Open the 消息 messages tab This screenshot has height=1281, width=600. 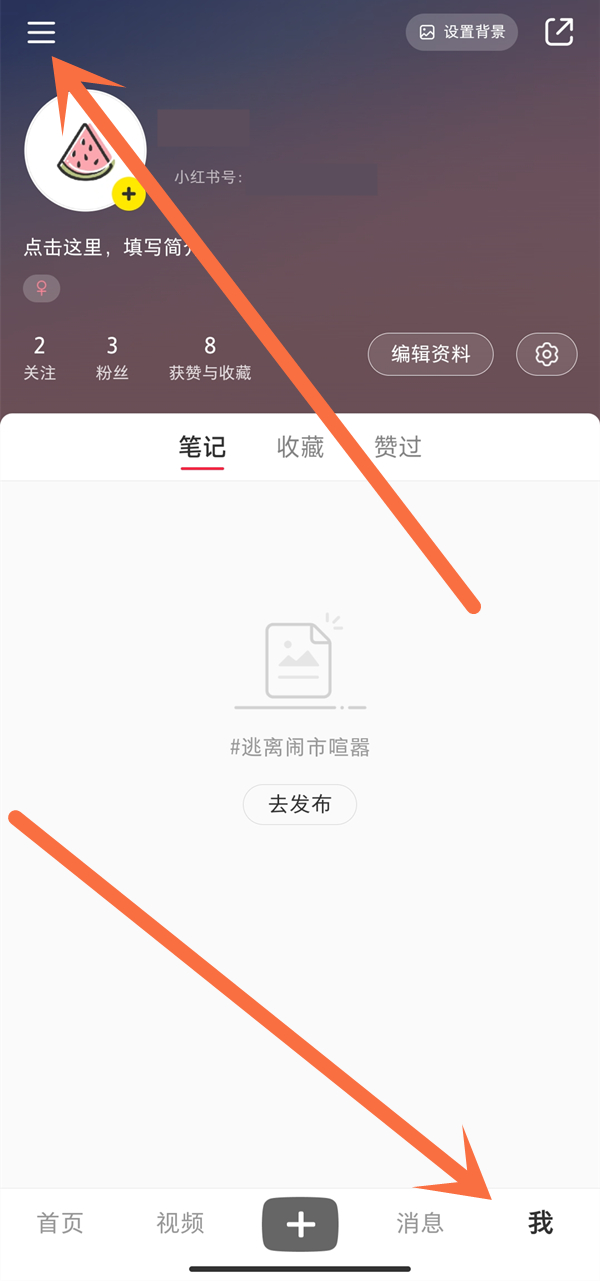click(x=420, y=1222)
